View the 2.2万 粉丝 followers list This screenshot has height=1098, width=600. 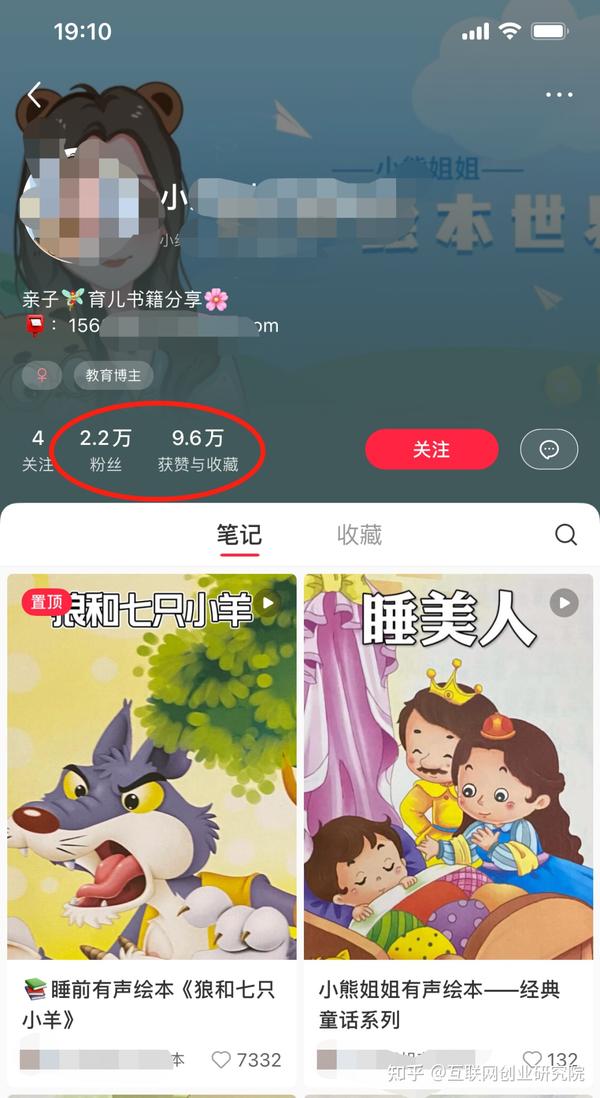pyautogui.click(x=105, y=450)
